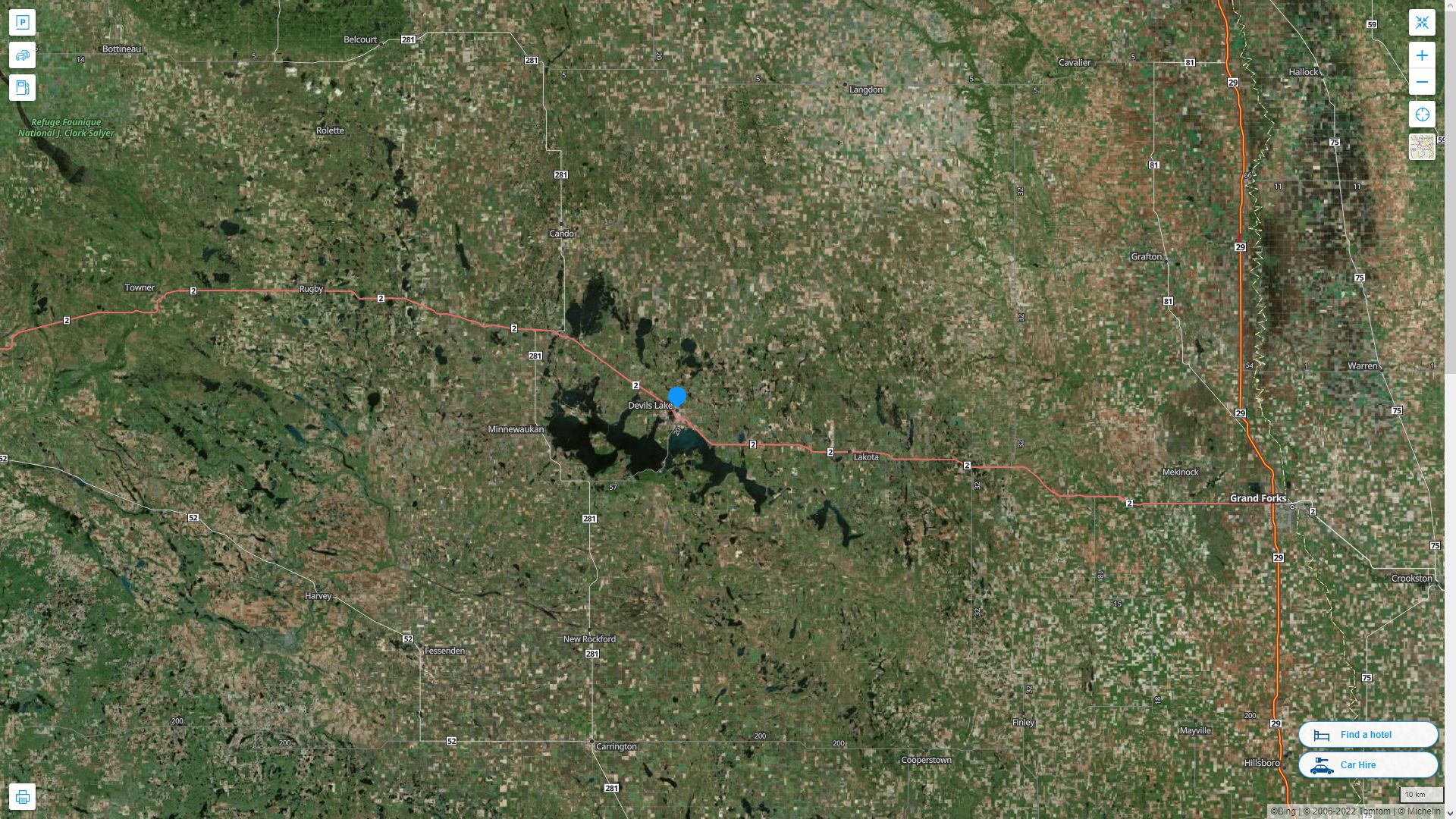Zoom in with the plus button

[x=1422, y=55]
